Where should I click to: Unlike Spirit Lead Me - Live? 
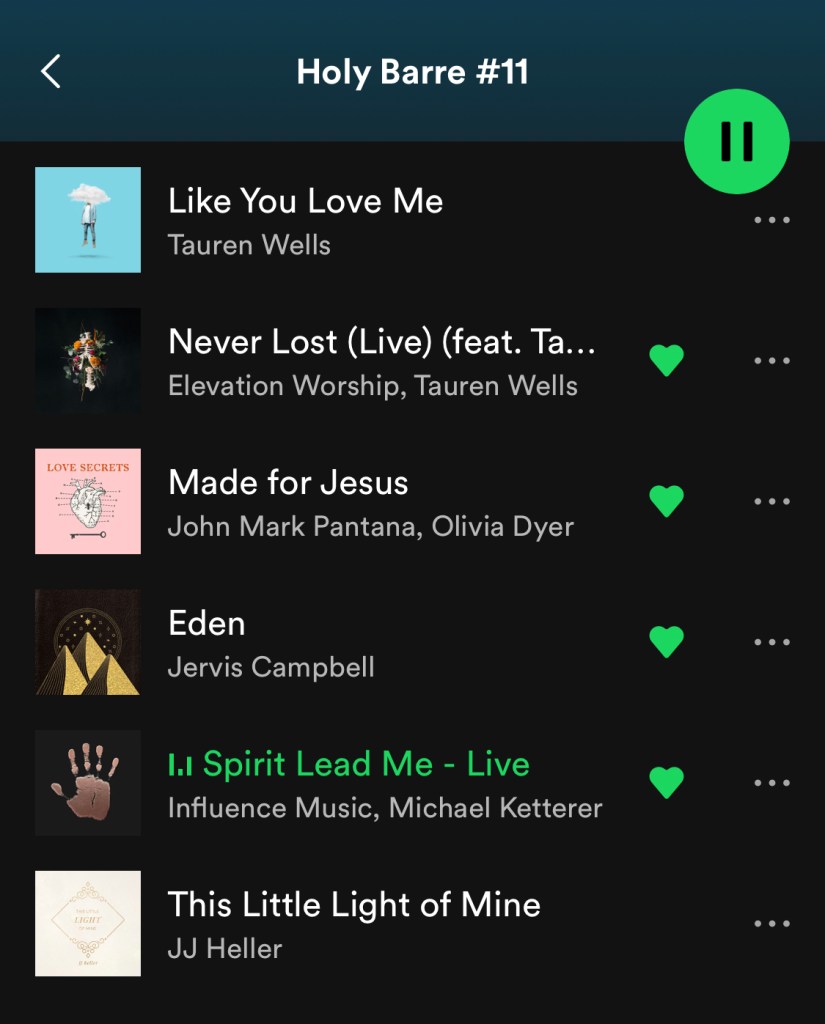(666, 782)
